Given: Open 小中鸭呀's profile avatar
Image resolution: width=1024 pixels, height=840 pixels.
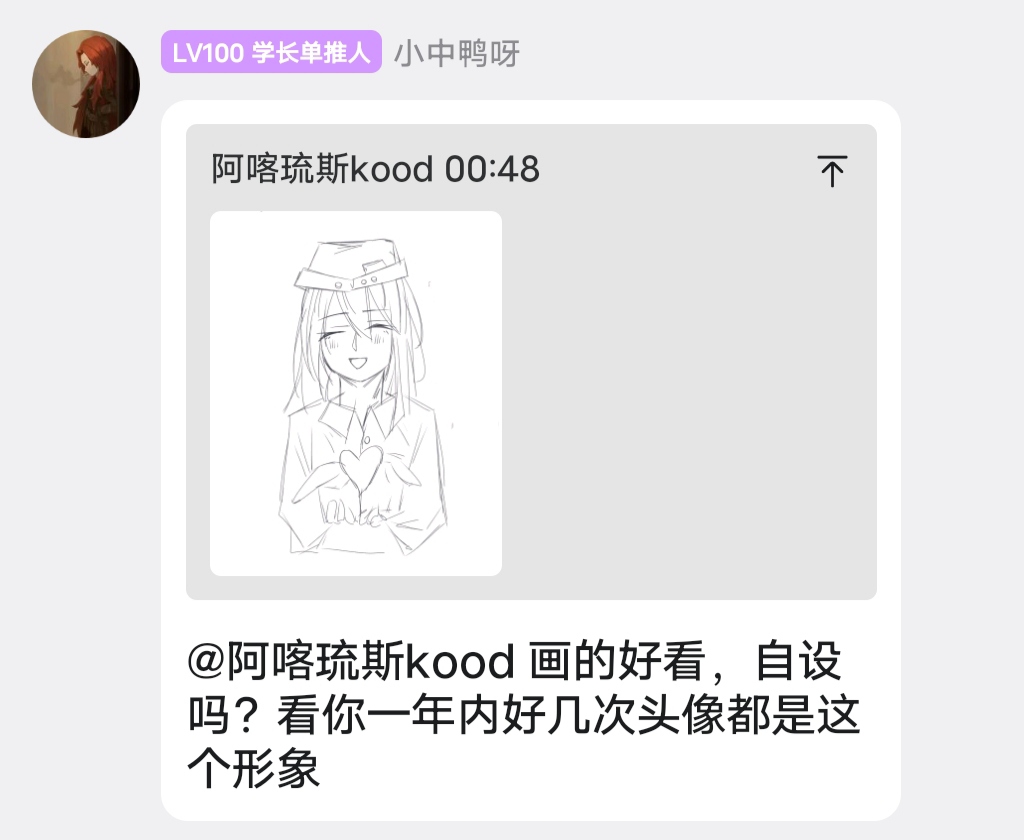Looking at the screenshot, I should click(x=86, y=84).
